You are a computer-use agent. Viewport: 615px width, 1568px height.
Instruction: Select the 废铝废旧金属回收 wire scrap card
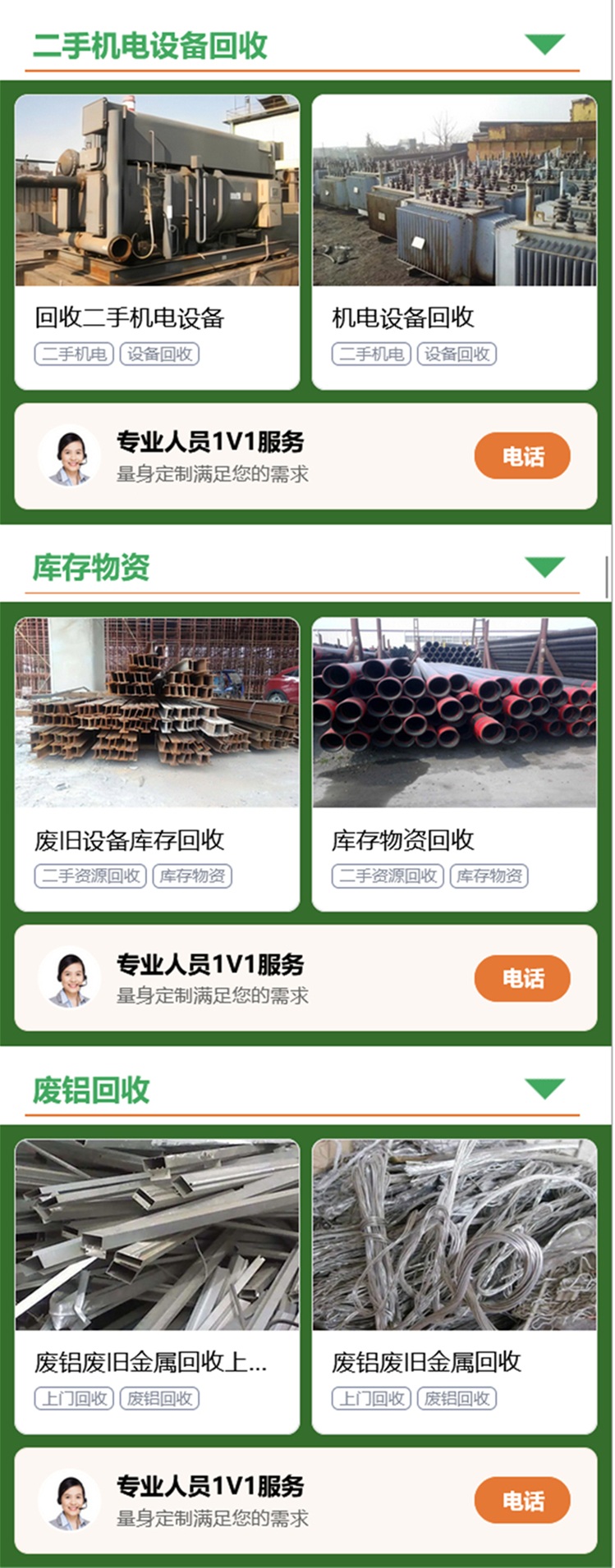pyautogui.click(x=454, y=1285)
